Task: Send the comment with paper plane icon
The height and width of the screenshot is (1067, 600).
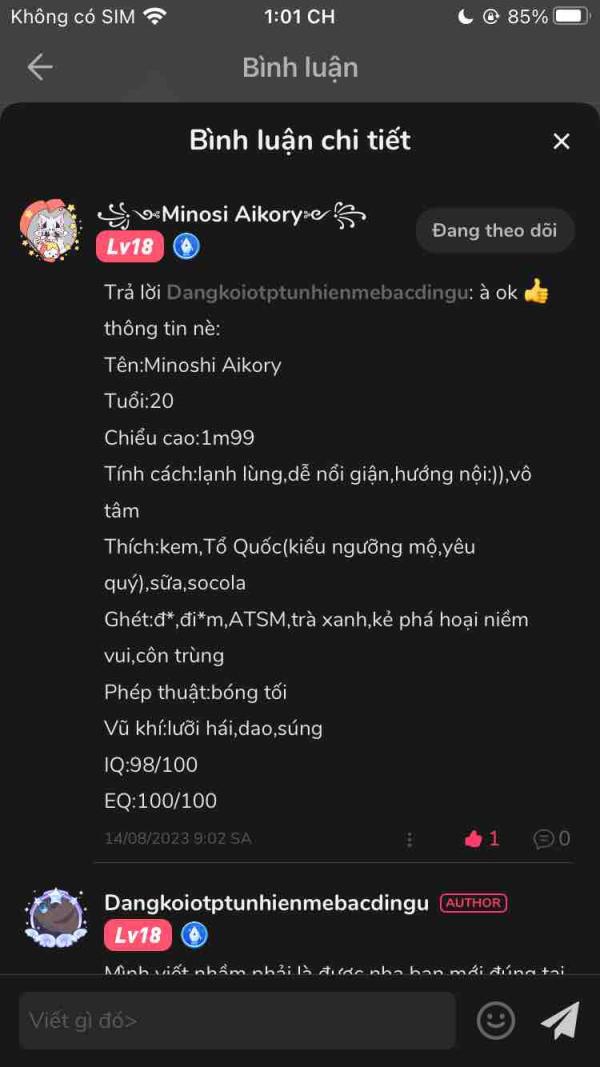Action: tap(560, 1020)
